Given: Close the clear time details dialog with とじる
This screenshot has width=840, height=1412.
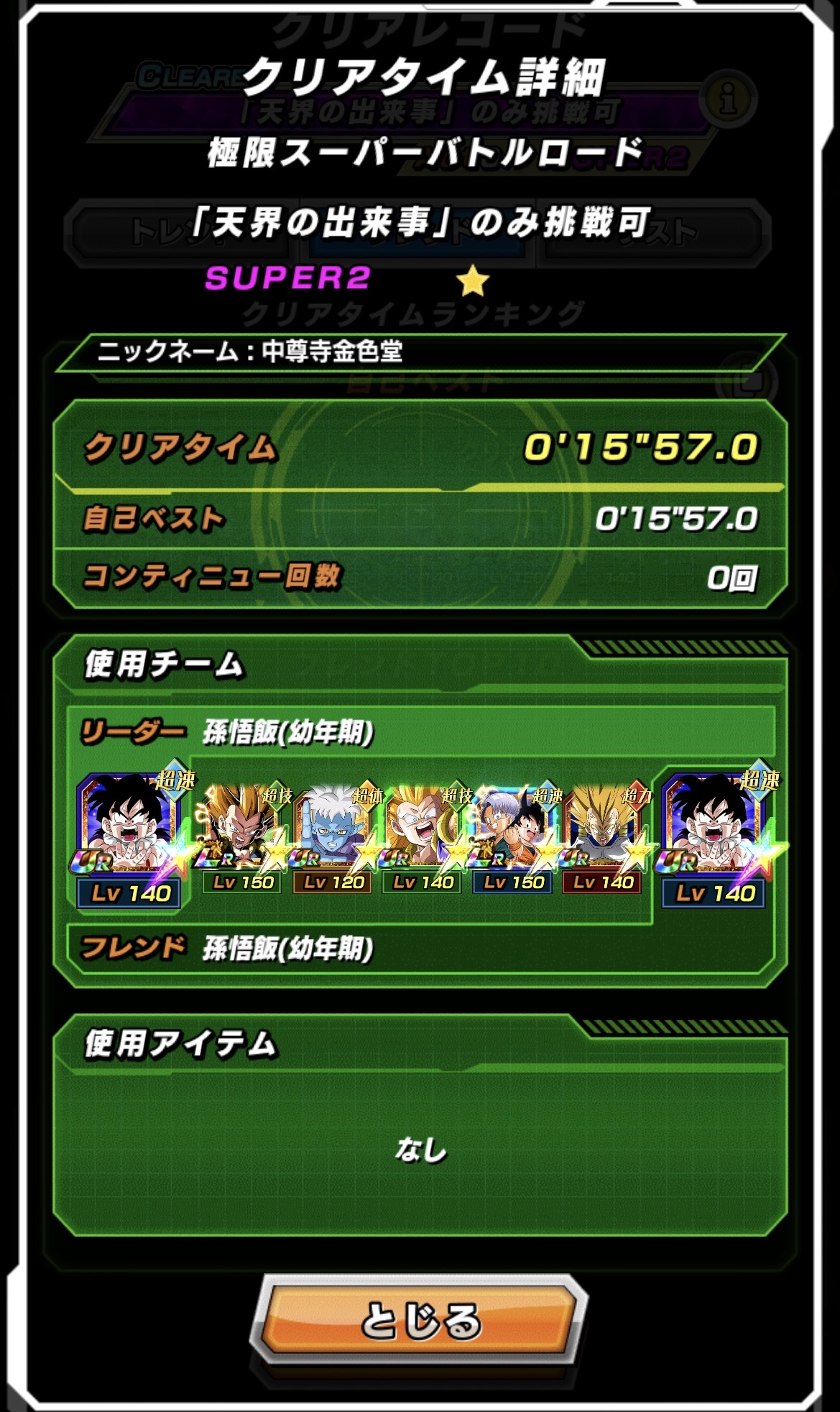Looking at the screenshot, I should pos(420,1319).
